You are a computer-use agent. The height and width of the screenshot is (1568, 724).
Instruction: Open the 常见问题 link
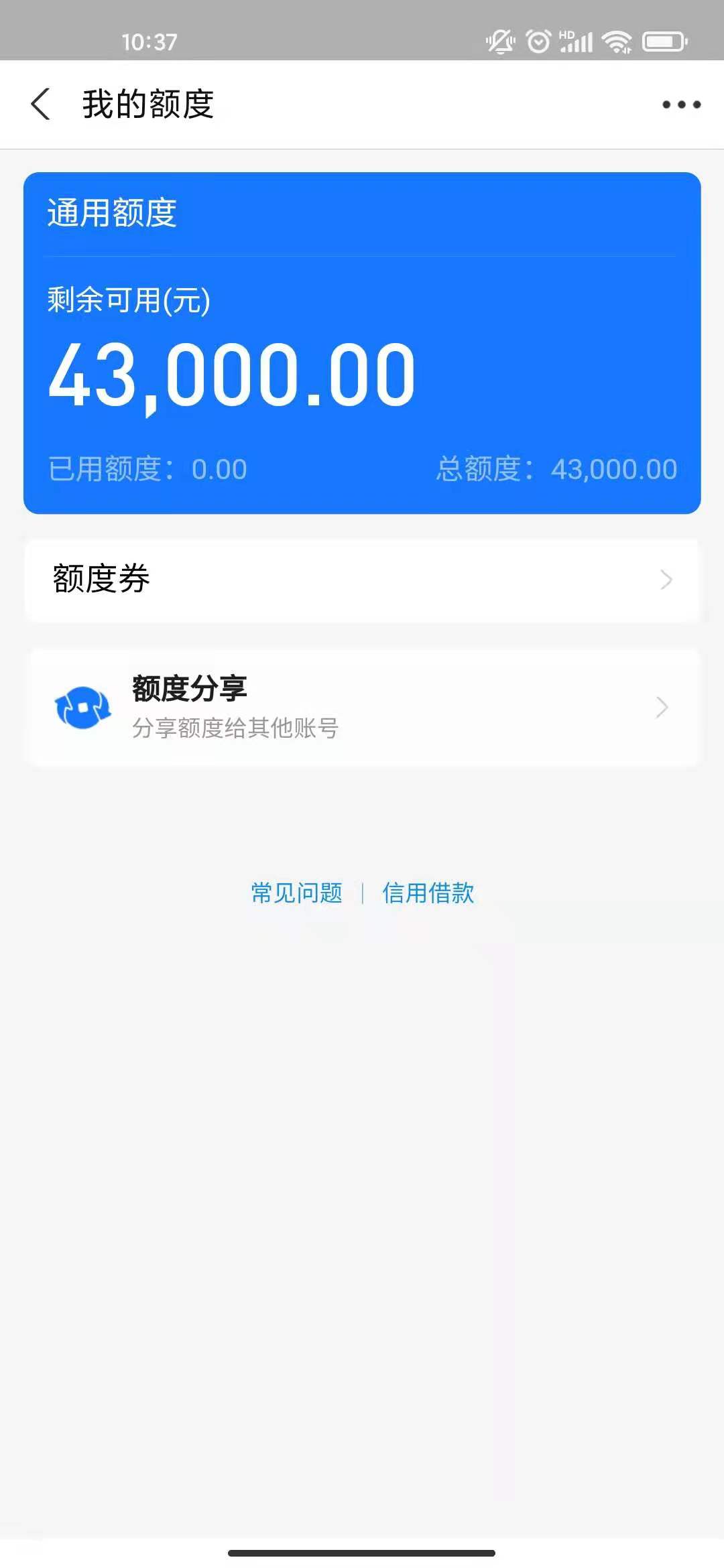pyautogui.click(x=297, y=893)
